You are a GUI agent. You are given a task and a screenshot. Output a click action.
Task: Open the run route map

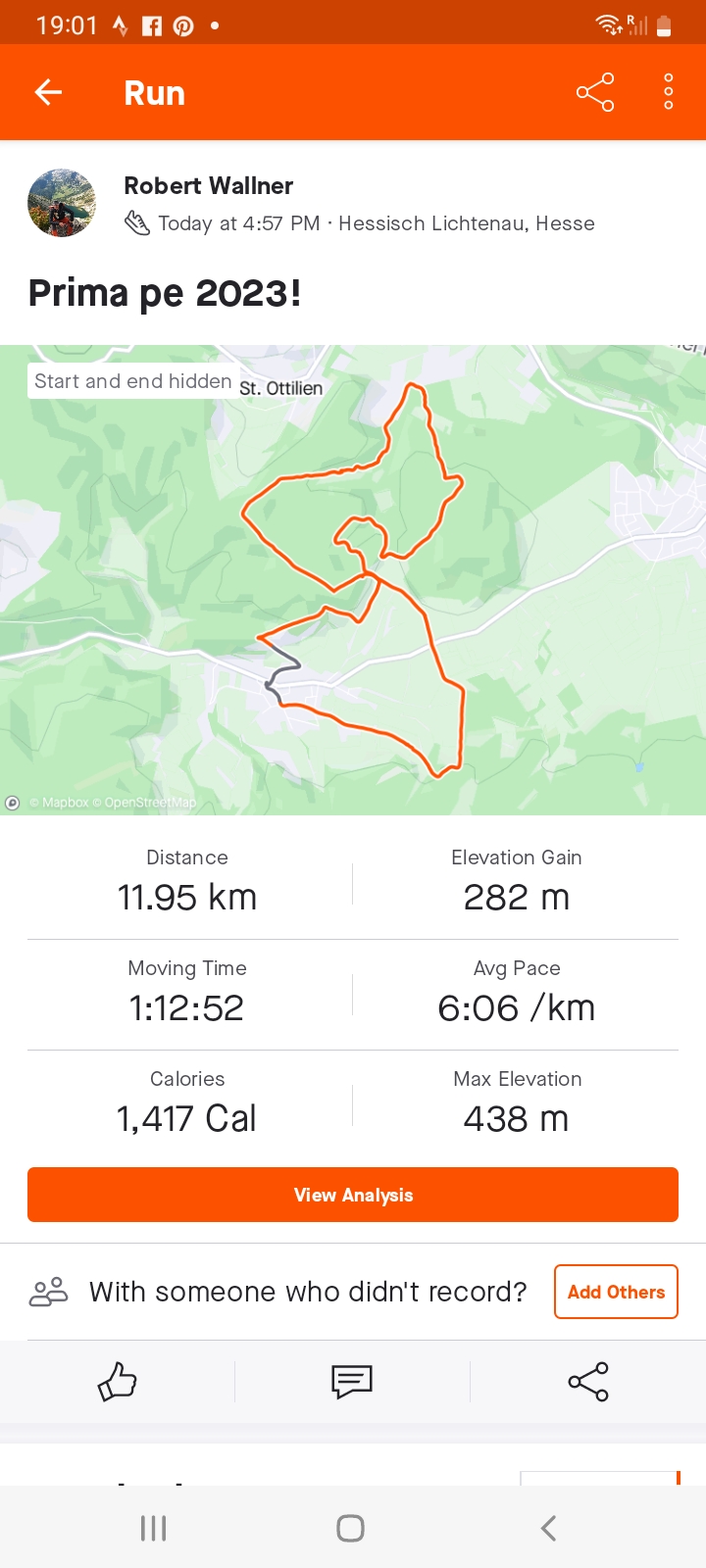[353, 588]
